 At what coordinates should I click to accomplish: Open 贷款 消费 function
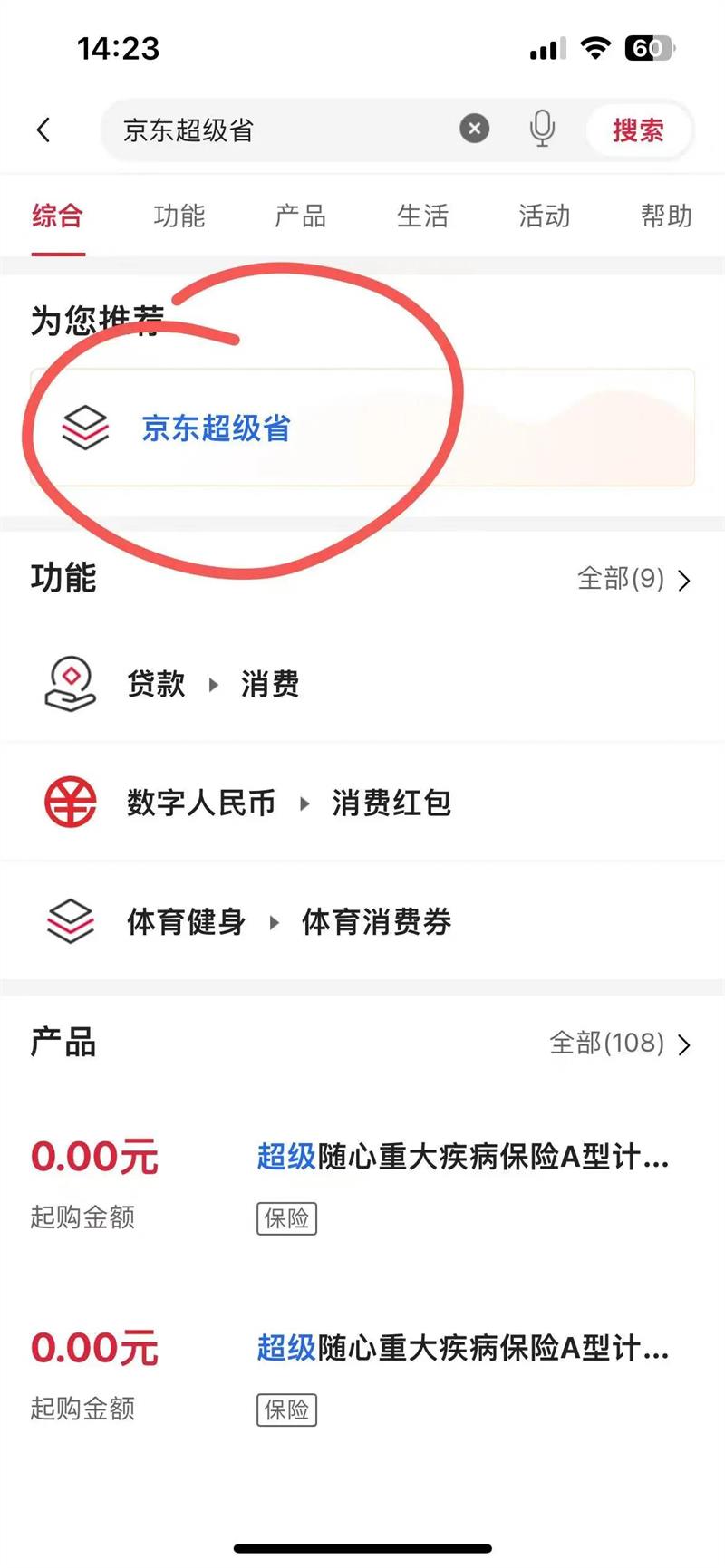[x=362, y=684]
